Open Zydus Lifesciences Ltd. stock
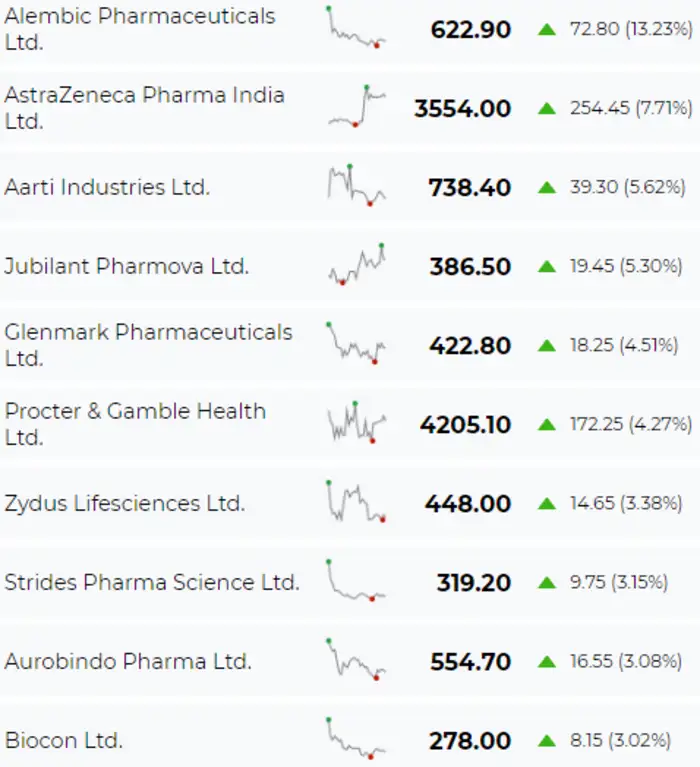The height and width of the screenshot is (767, 700). [125, 503]
